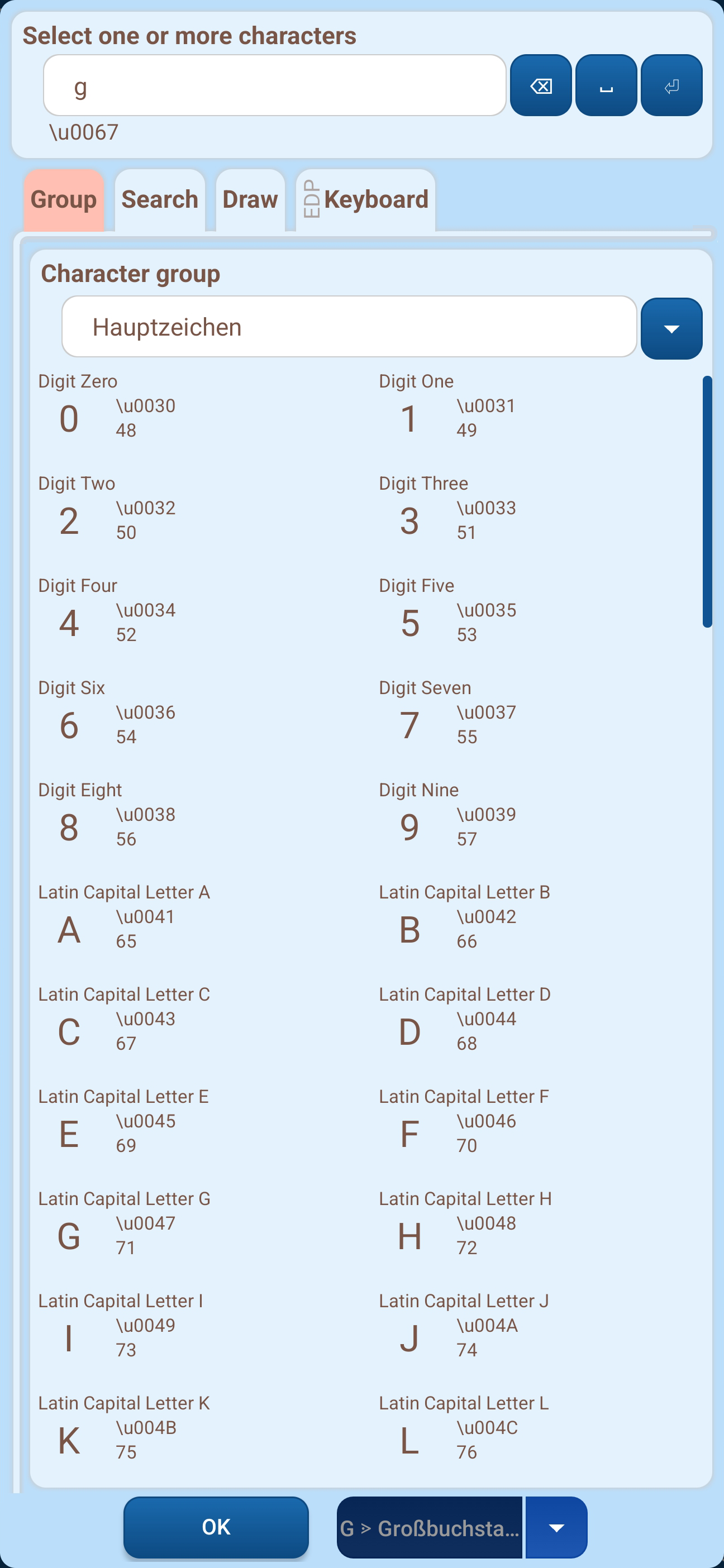Switch to the Search tab
The image size is (724, 1568).
click(x=160, y=200)
